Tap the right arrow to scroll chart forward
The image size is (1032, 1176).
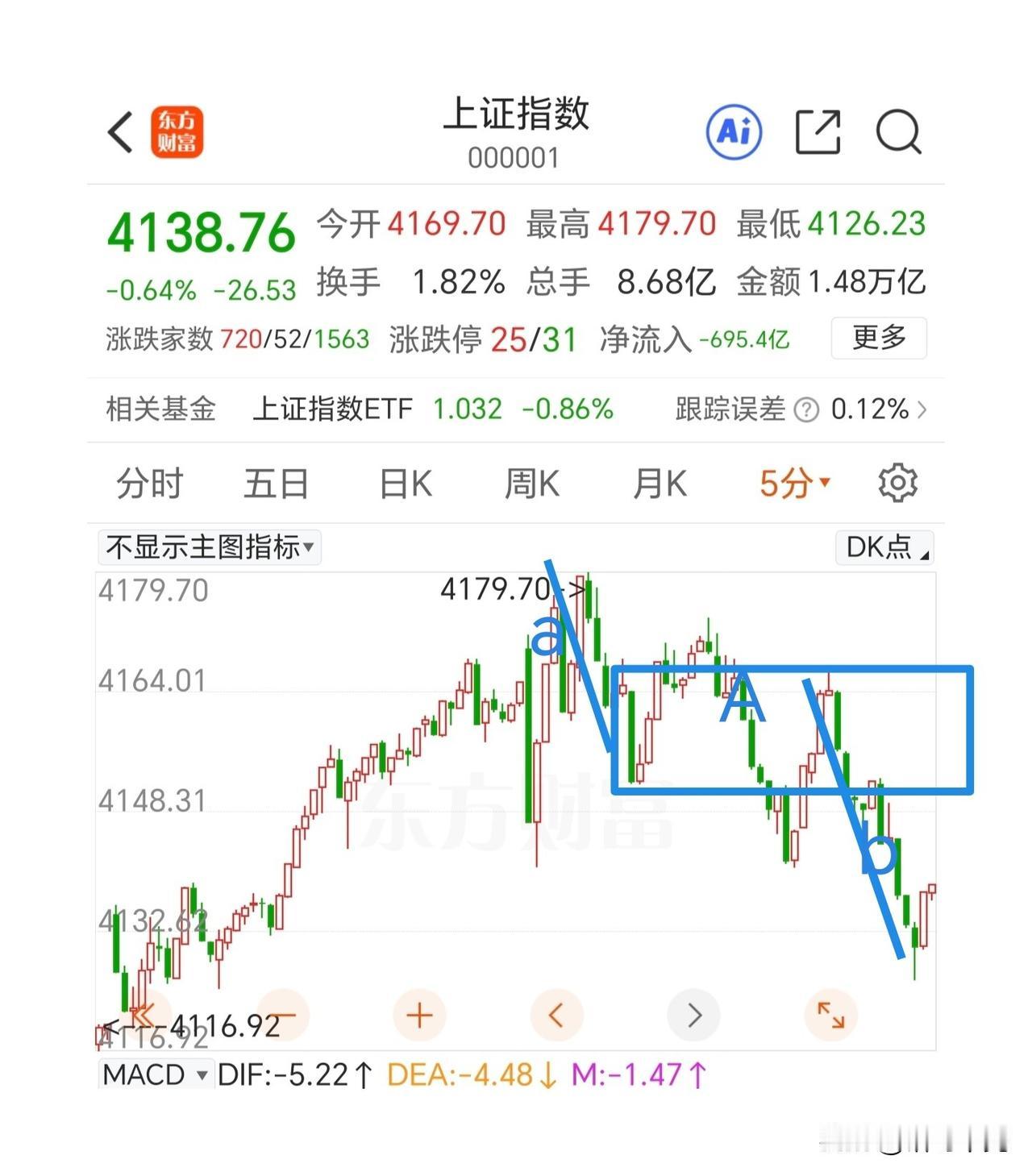tap(693, 1015)
